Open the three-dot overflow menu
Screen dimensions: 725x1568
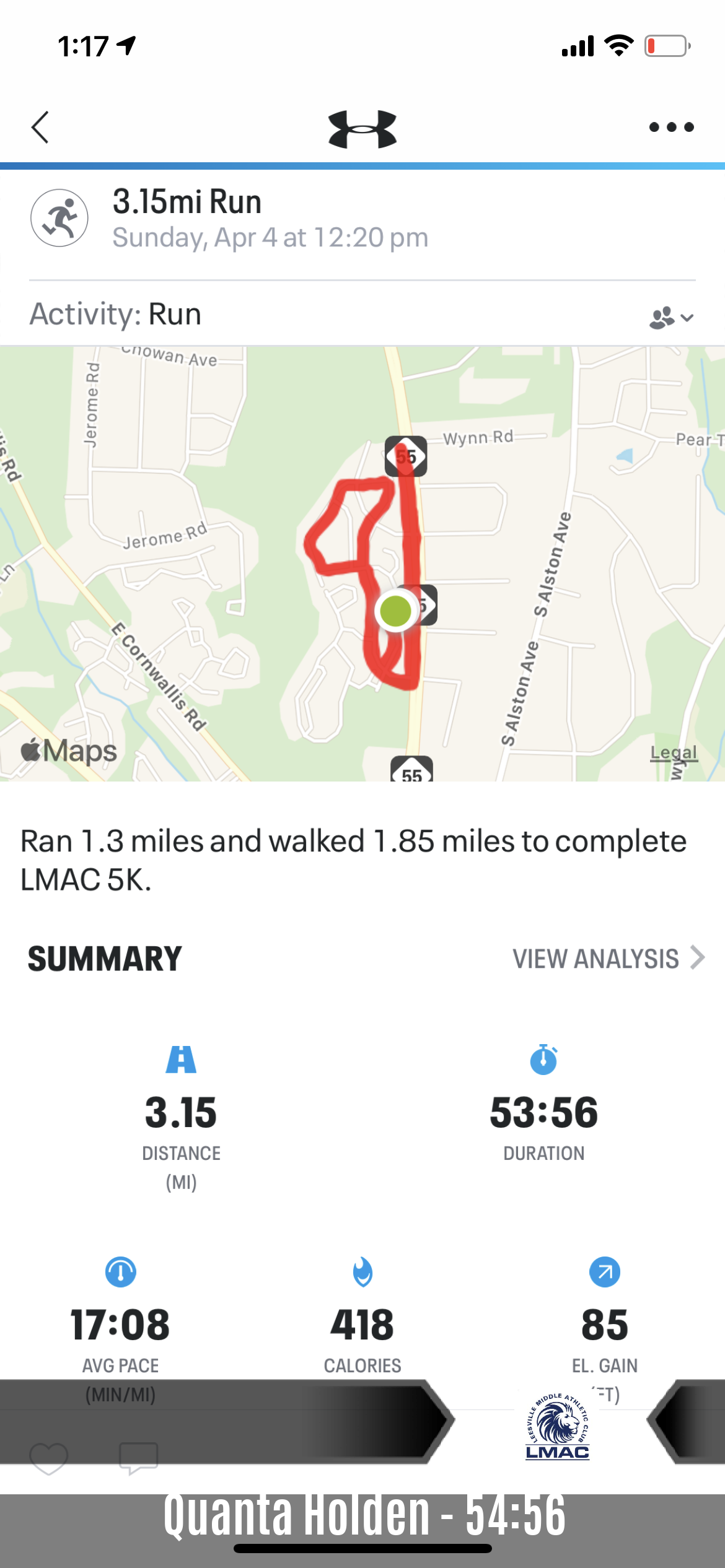click(x=671, y=128)
